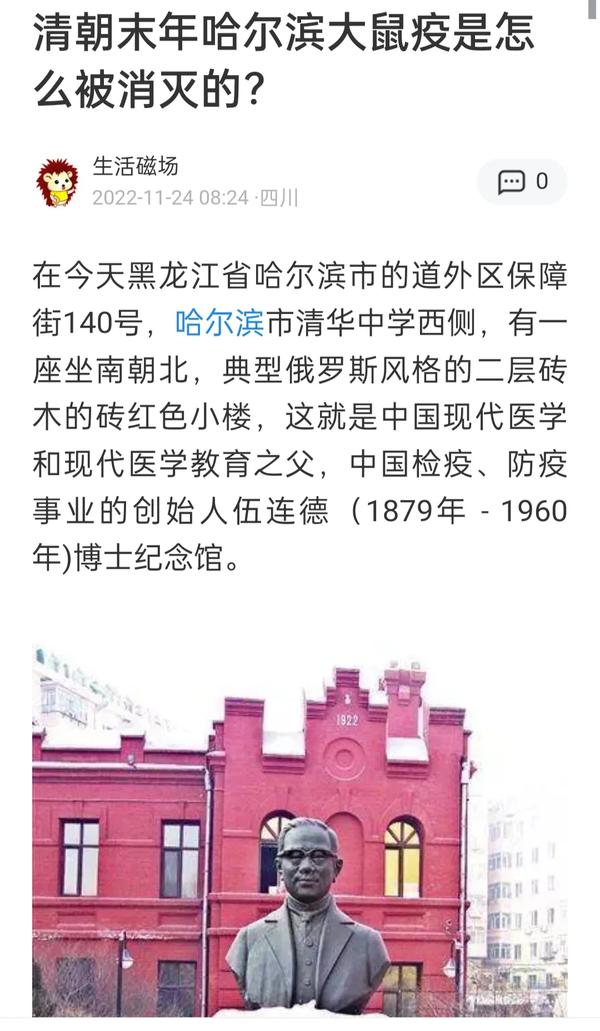The image size is (600, 1031).
Task: Tap the author name 生活磁场
Action: pyautogui.click(x=135, y=166)
